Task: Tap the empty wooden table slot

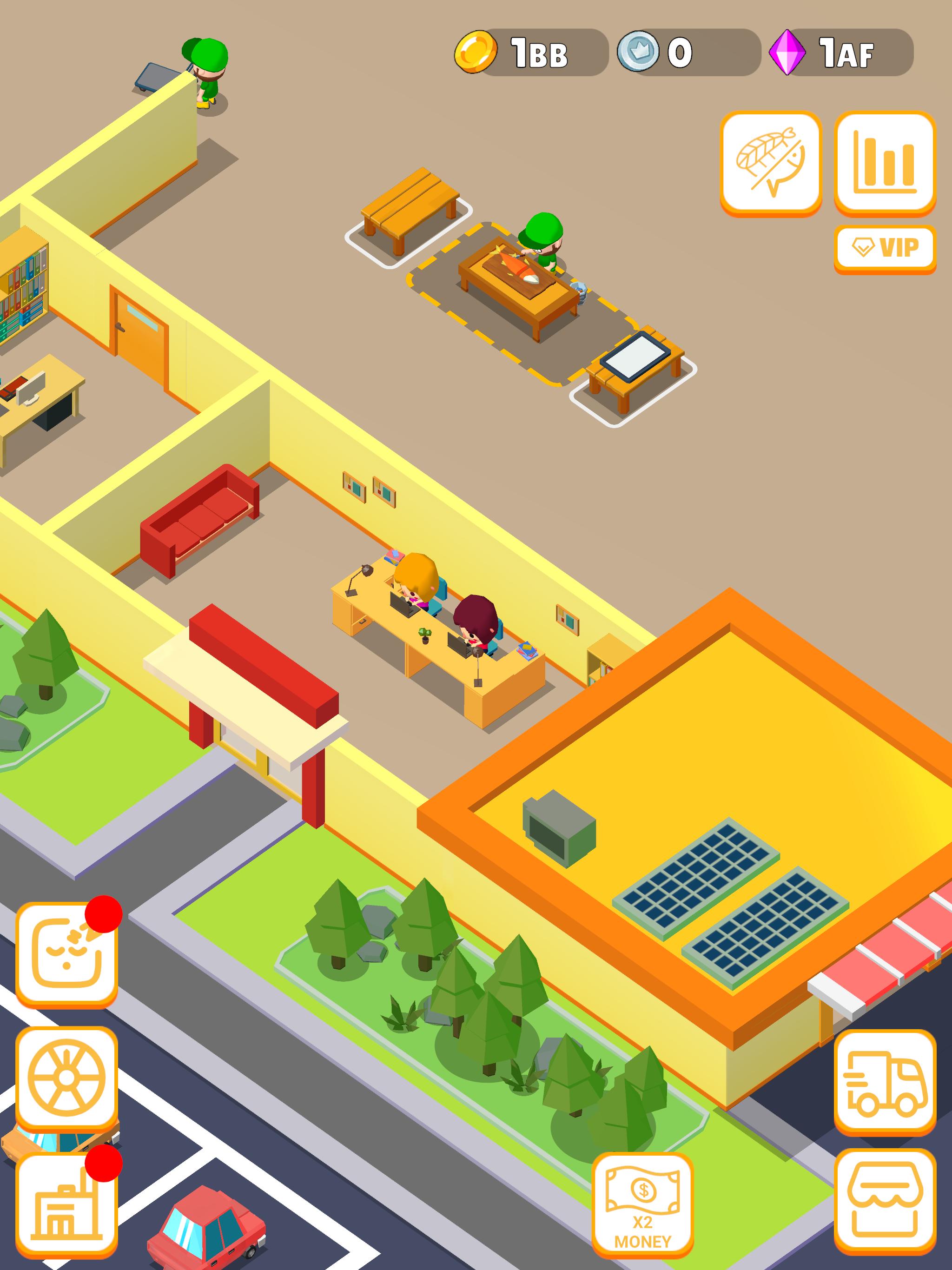Action: 410,215
